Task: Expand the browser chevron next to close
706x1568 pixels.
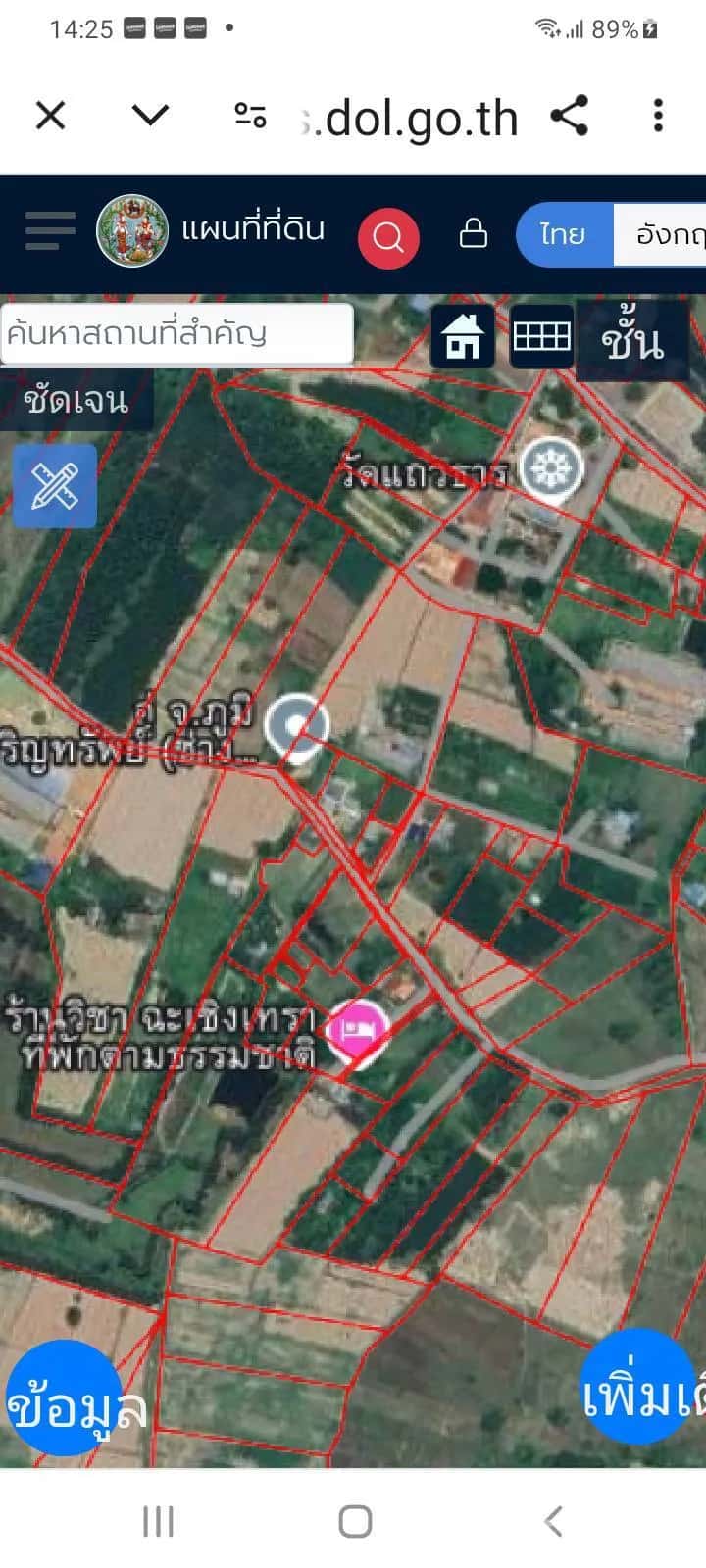Action: pyautogui.click(x=148, y=116)
